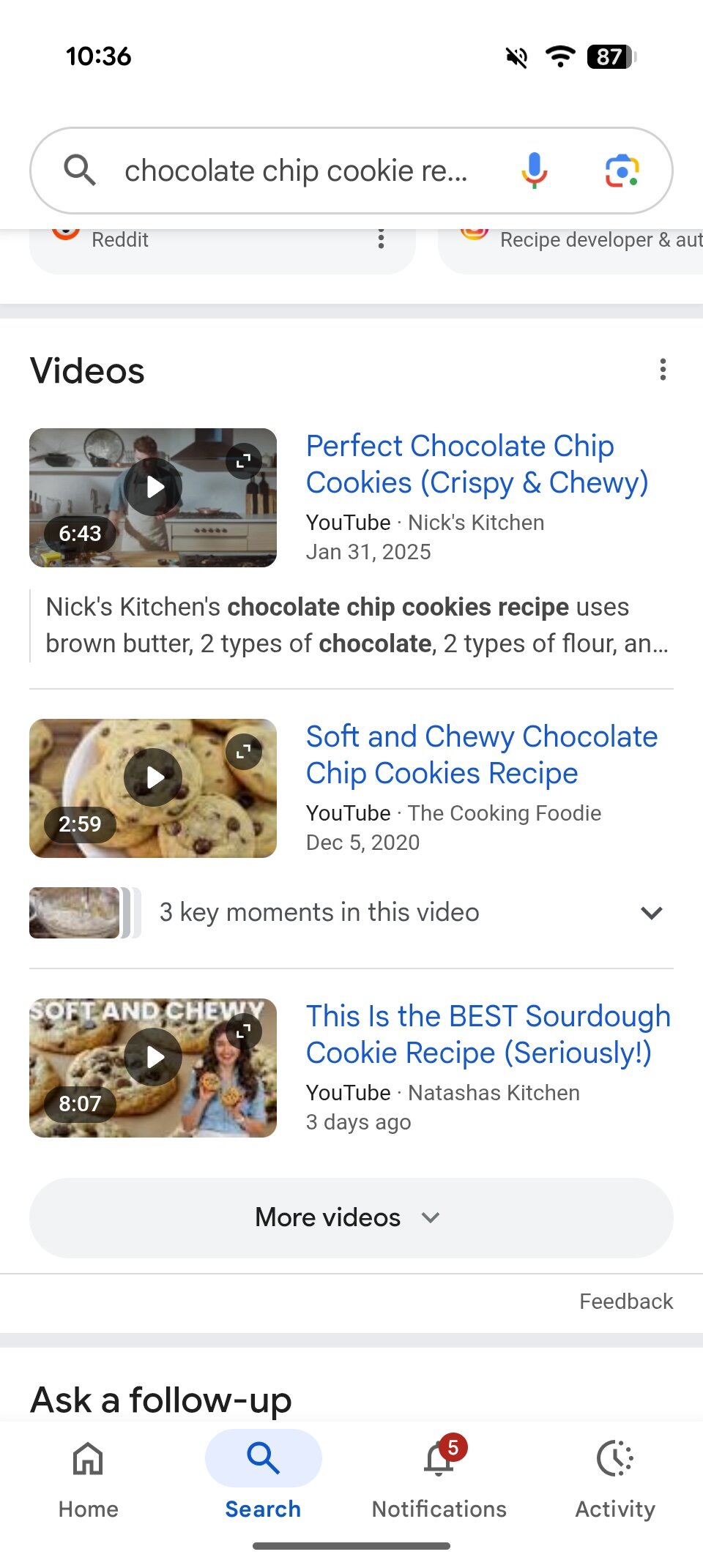Open Google Lens camera search
The width and height of the screenshot is (703, 1568).
click(x=622, y=171)
